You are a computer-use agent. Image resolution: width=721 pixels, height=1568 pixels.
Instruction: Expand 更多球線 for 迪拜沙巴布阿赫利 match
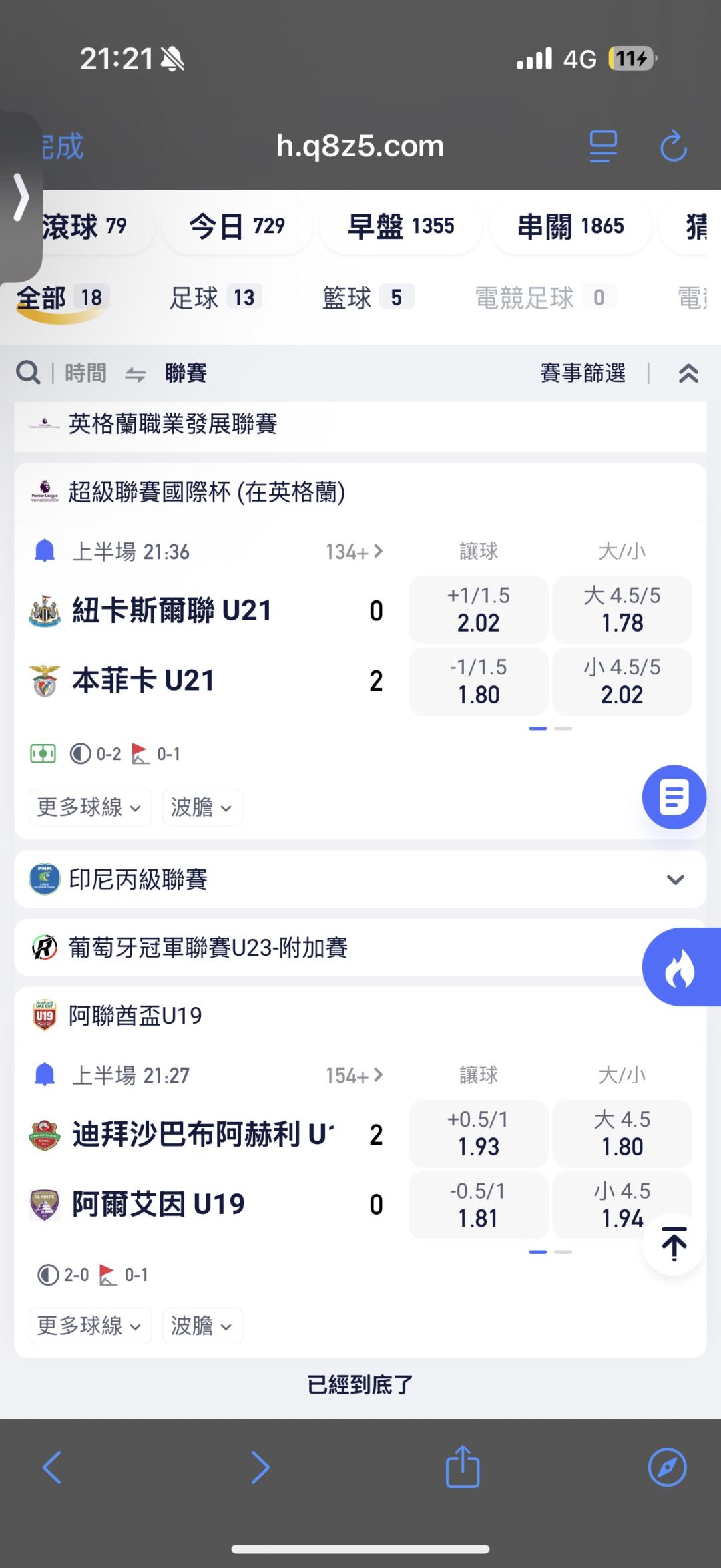89,1326
